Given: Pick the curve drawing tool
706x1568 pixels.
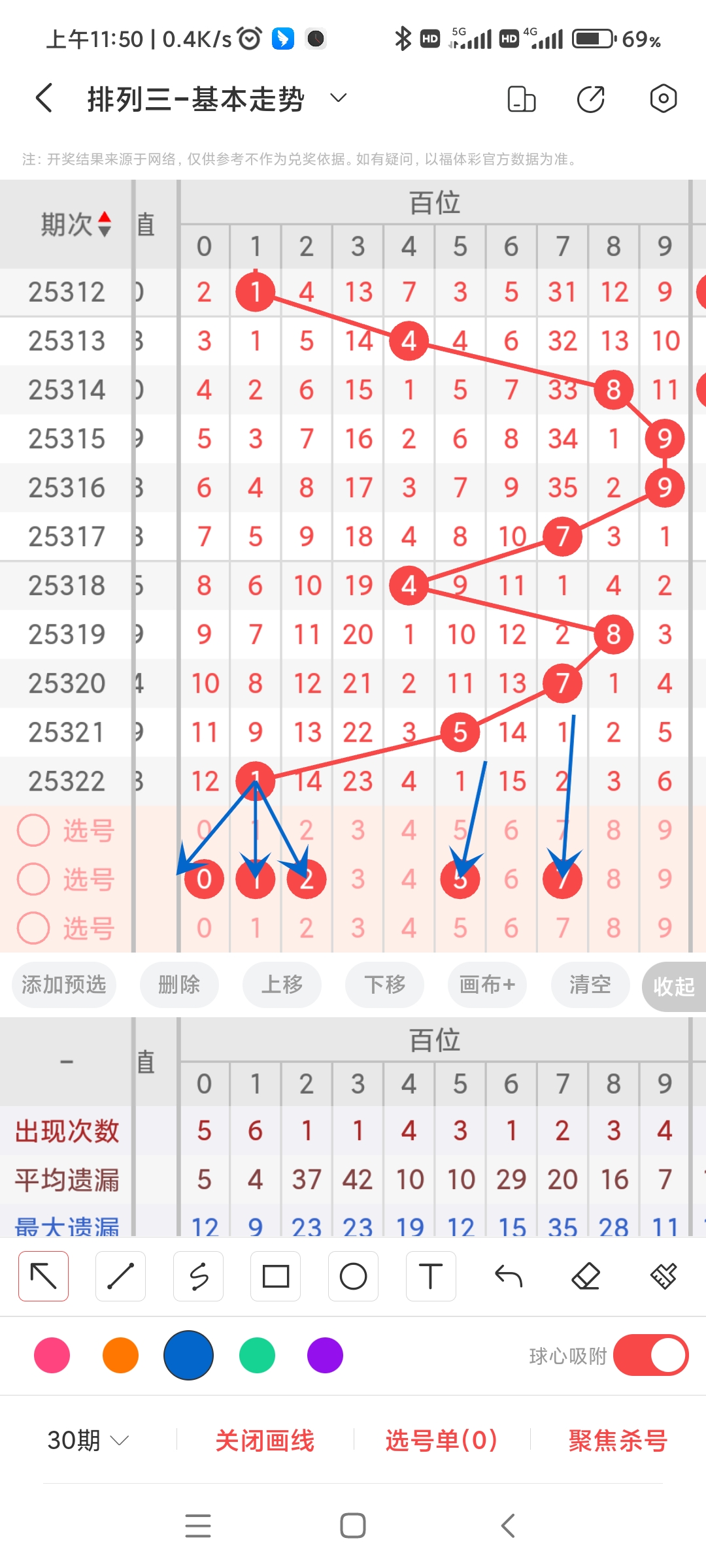Looking at the screenshot, I should click(198, 1275).
